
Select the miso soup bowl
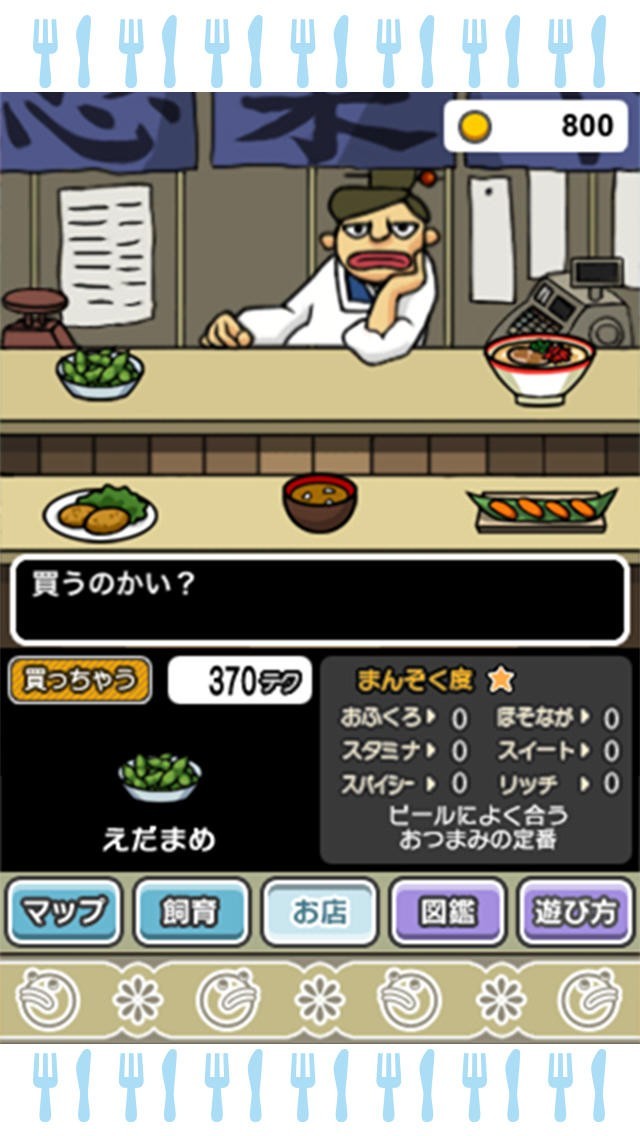pos(319,501)
